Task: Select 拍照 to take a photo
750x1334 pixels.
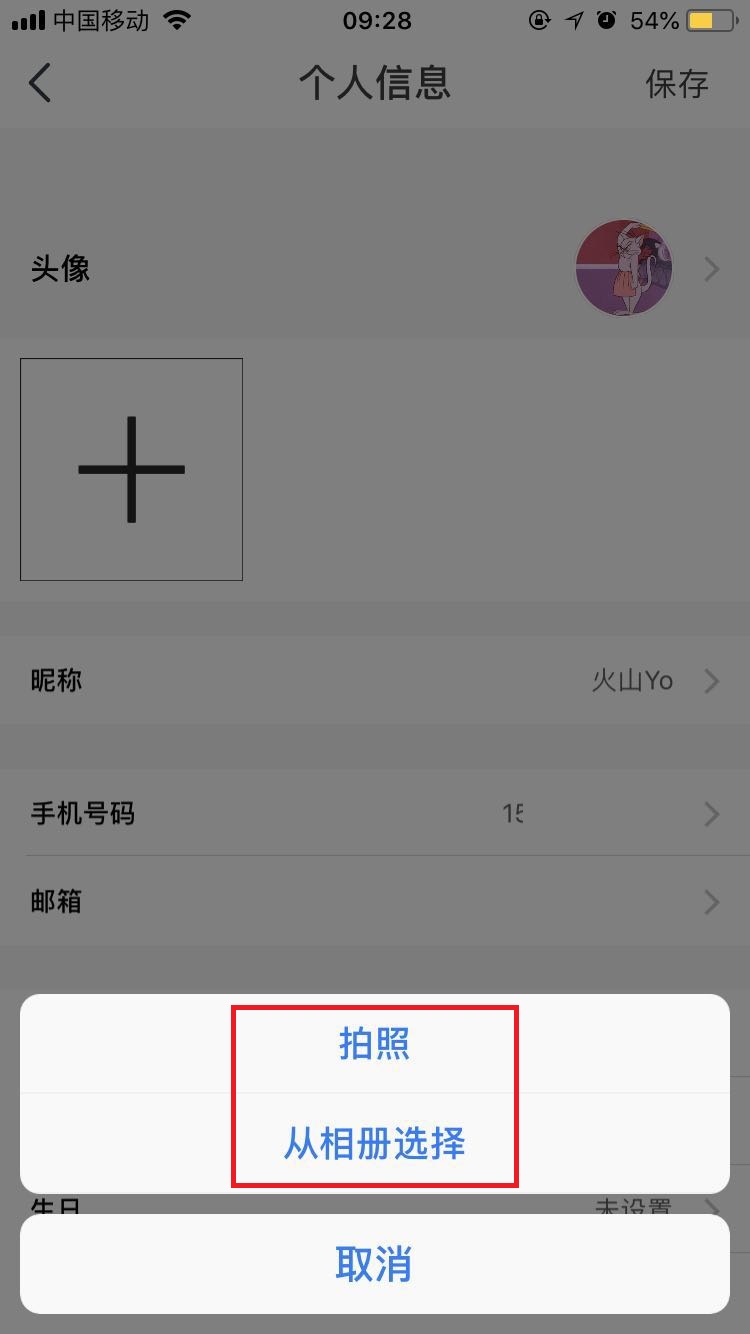Action: coord(374,1044)
